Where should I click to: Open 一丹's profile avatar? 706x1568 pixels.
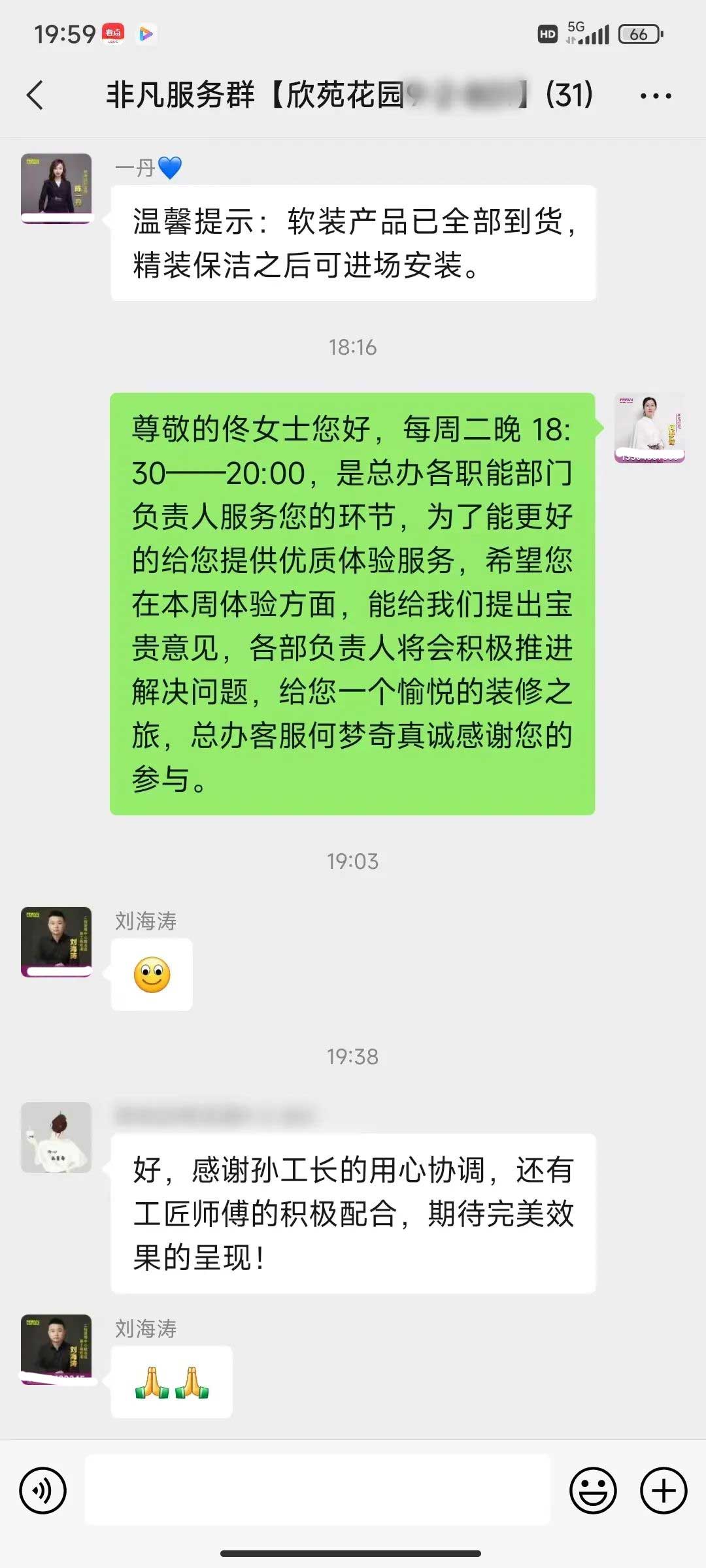(56, 188)
